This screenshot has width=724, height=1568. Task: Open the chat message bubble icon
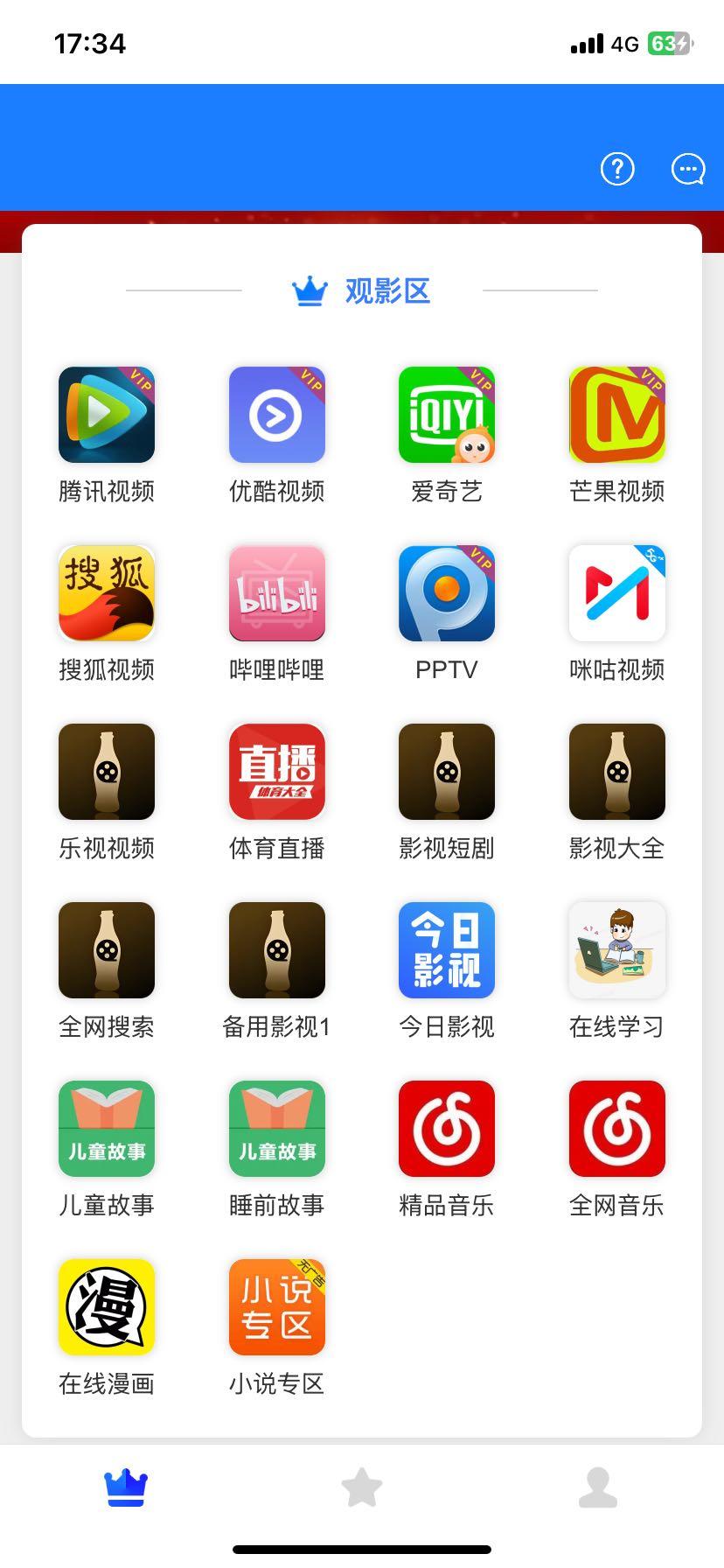click(x=687, y=169)
